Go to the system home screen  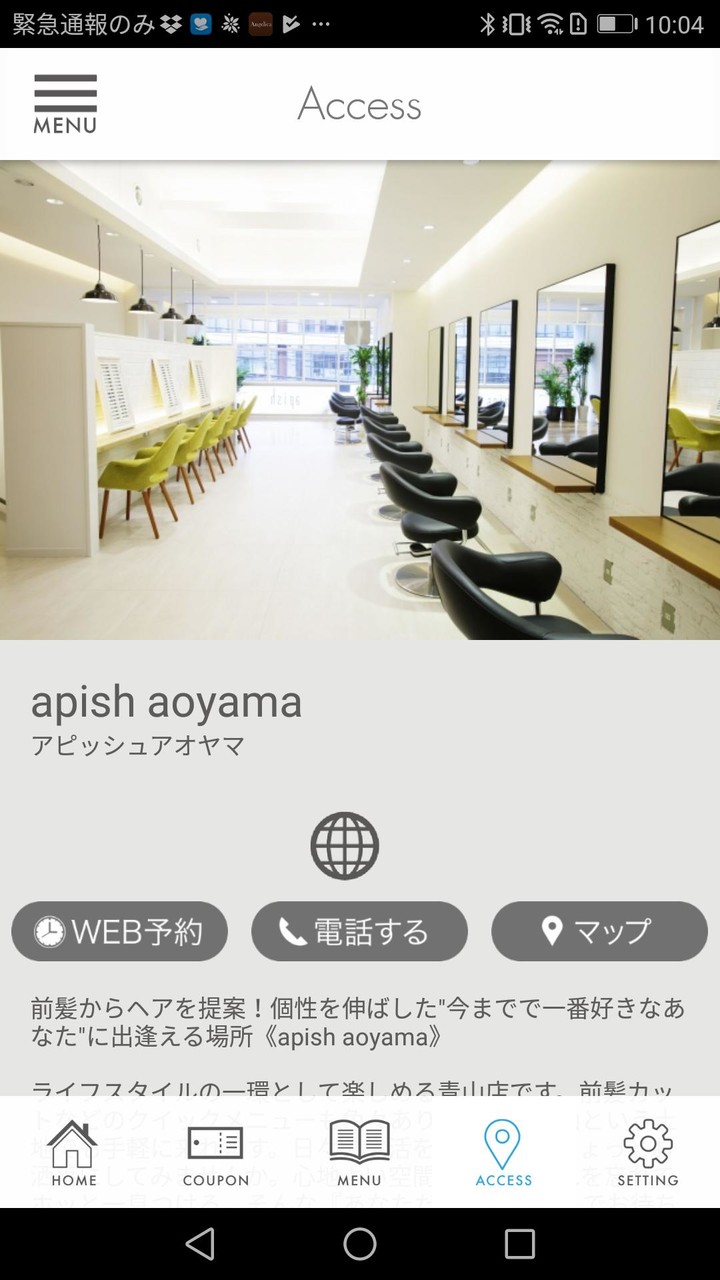pos(360,1244)
